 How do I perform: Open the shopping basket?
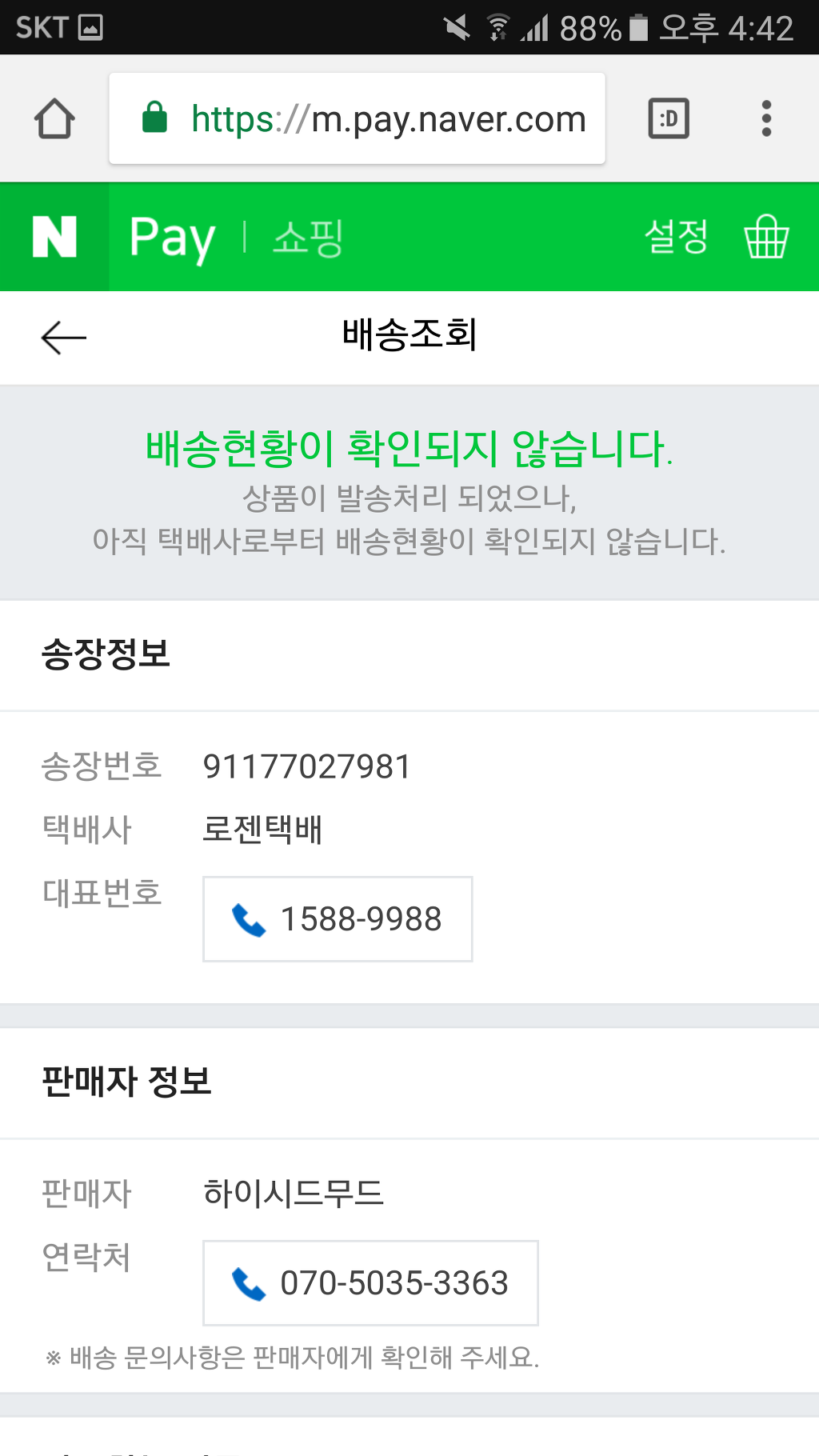766,237
